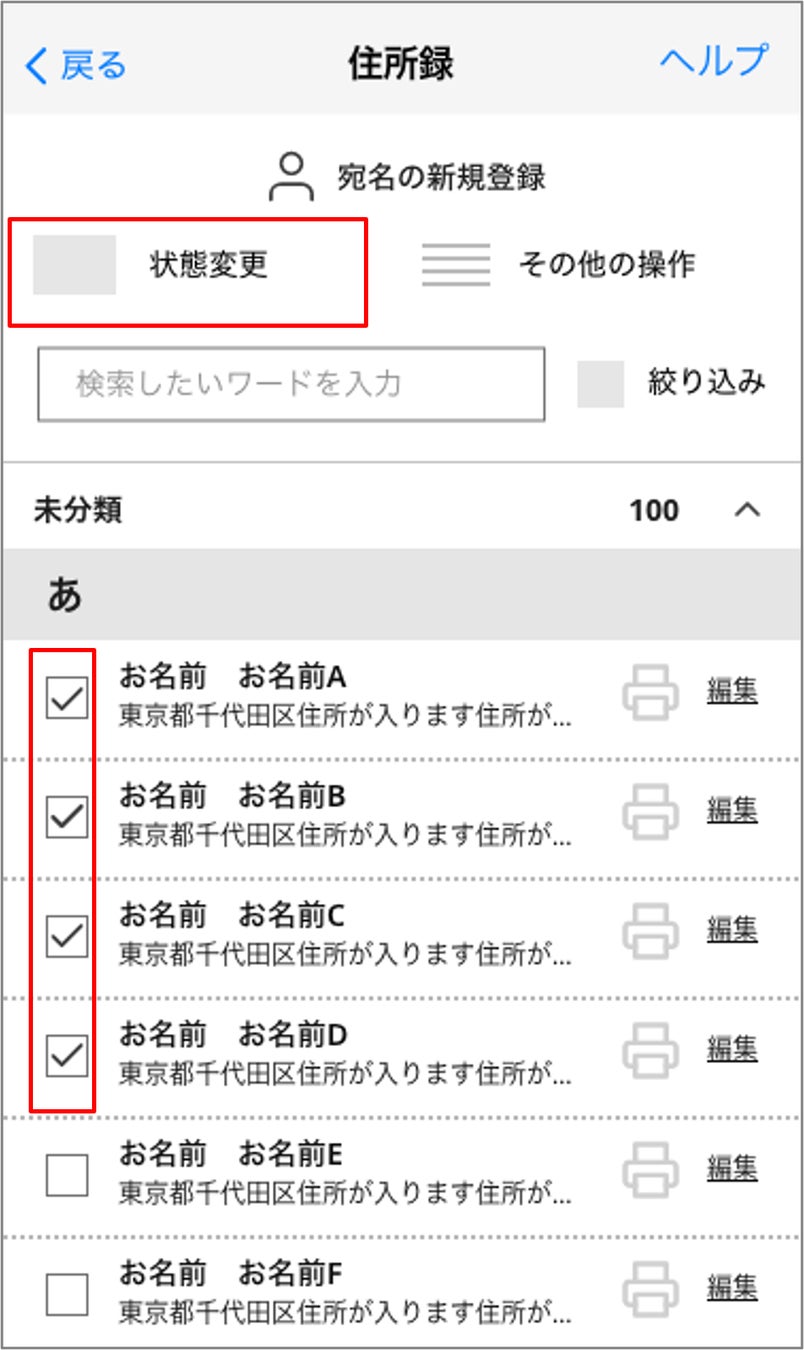Tap the printer icon for お名前E

pos(651,1168)
